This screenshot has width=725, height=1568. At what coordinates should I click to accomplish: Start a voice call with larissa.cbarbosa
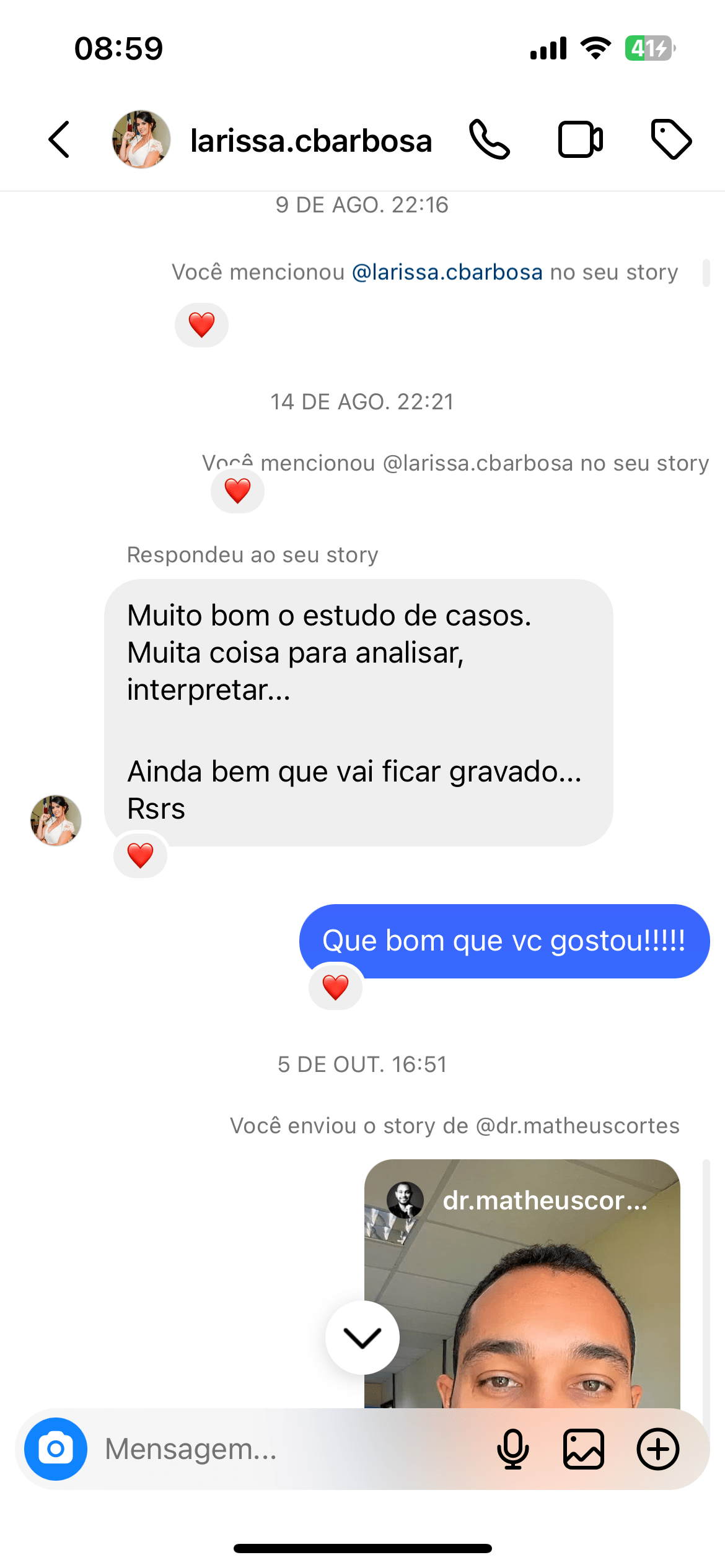[x=490, y=139]
